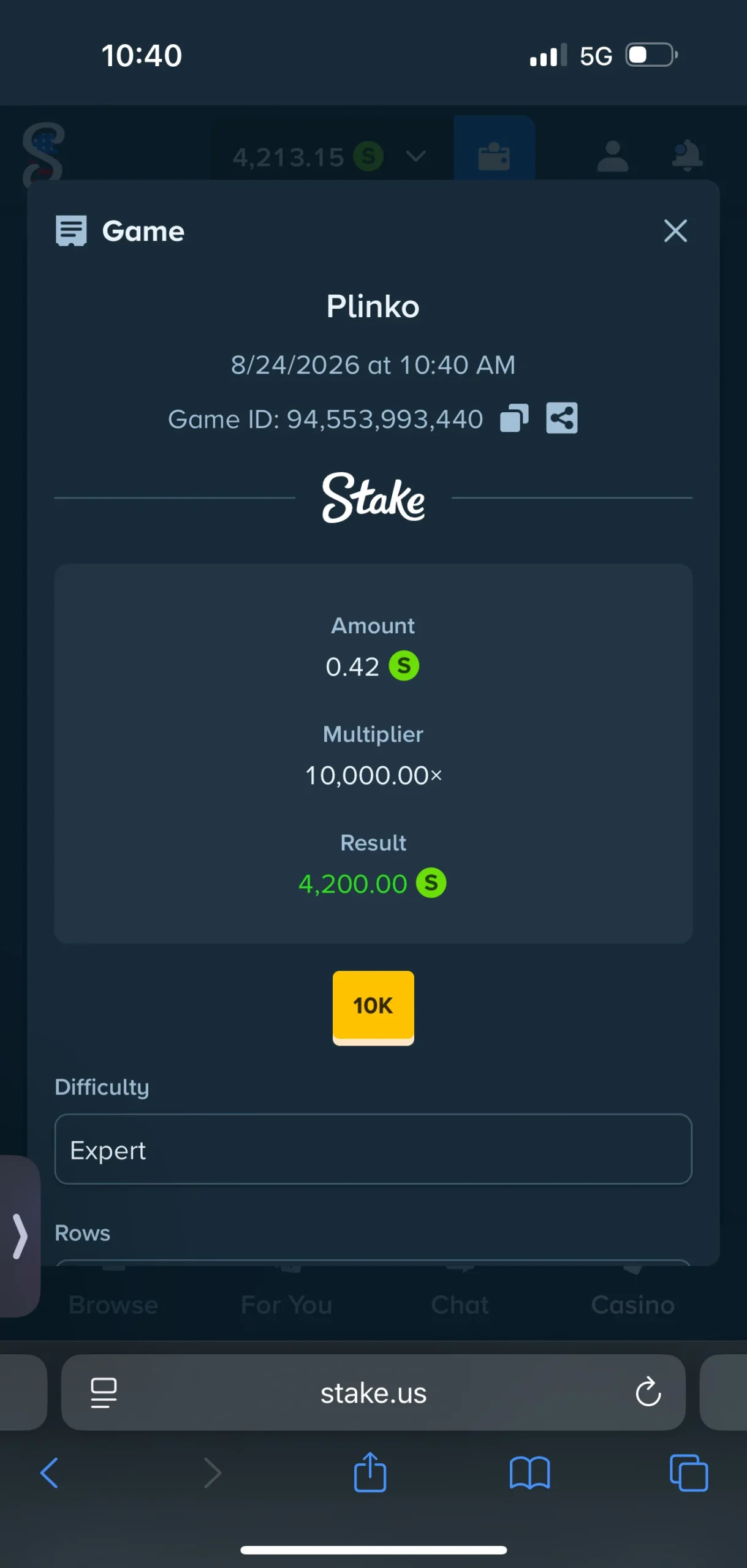Reload the page in Safari
747x1568 pixels.
pos(648,1393)
